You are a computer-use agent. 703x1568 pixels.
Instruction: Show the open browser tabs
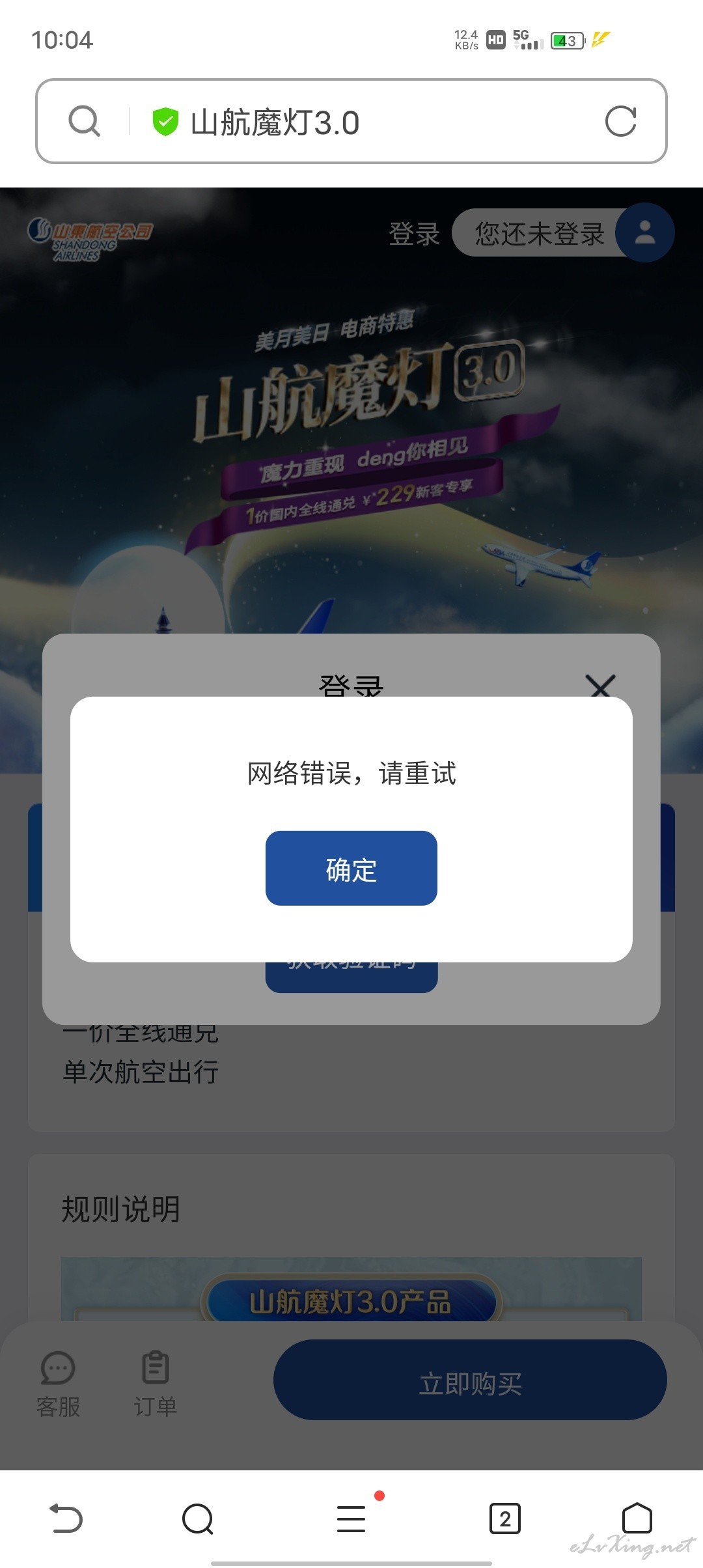tap(504, 1519)
